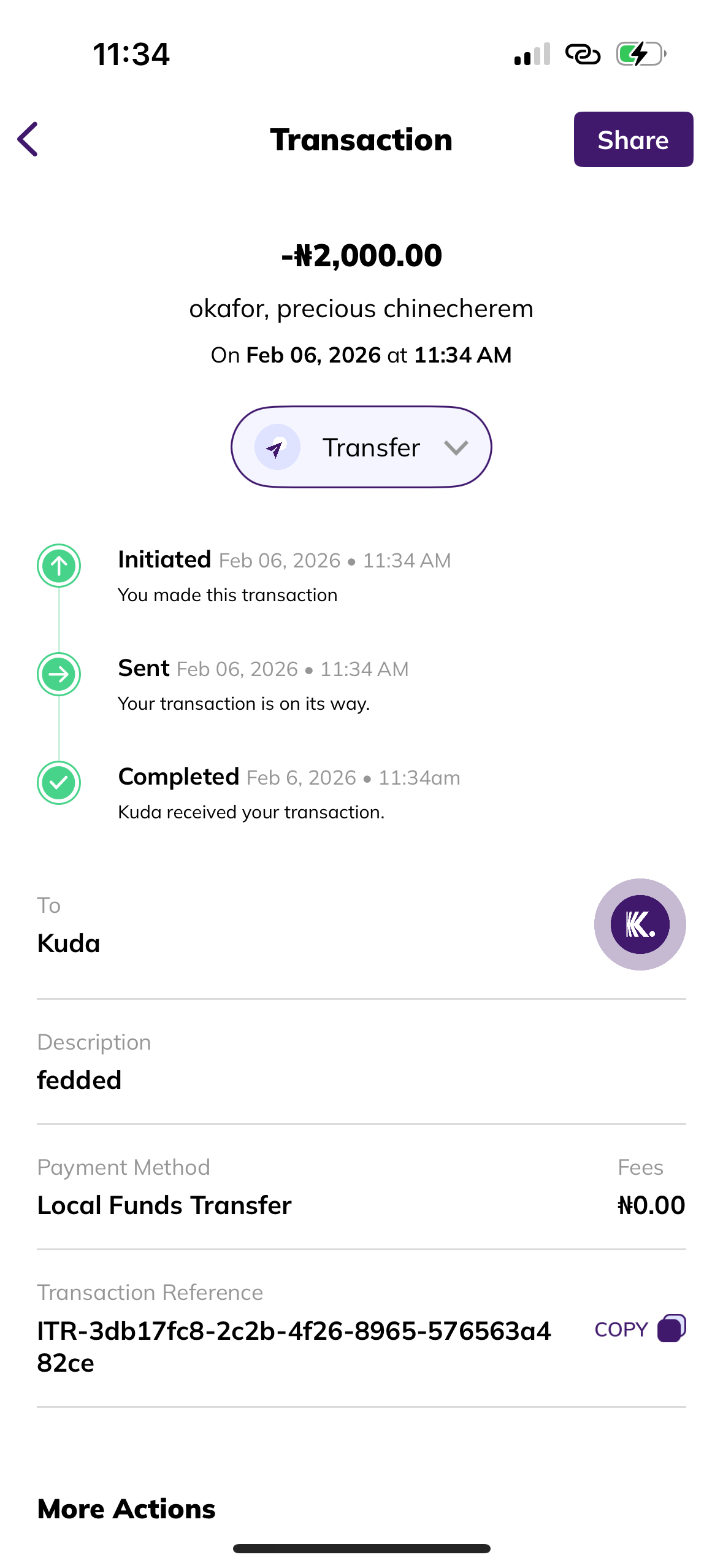
Task: Go back using the arrow
Action: pos(28,139)
